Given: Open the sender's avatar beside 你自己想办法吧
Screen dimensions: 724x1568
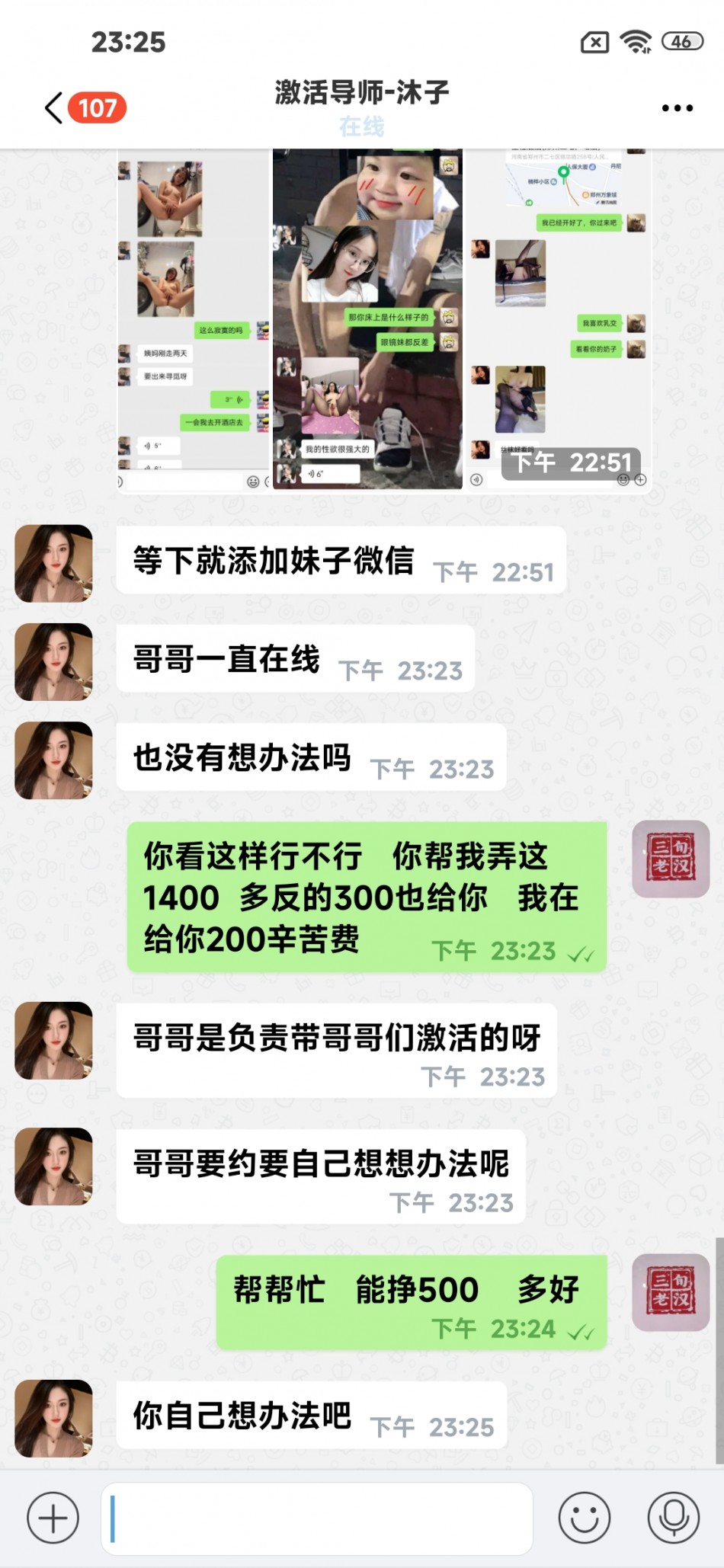Looking at the screenshot, I should 53,1418.
